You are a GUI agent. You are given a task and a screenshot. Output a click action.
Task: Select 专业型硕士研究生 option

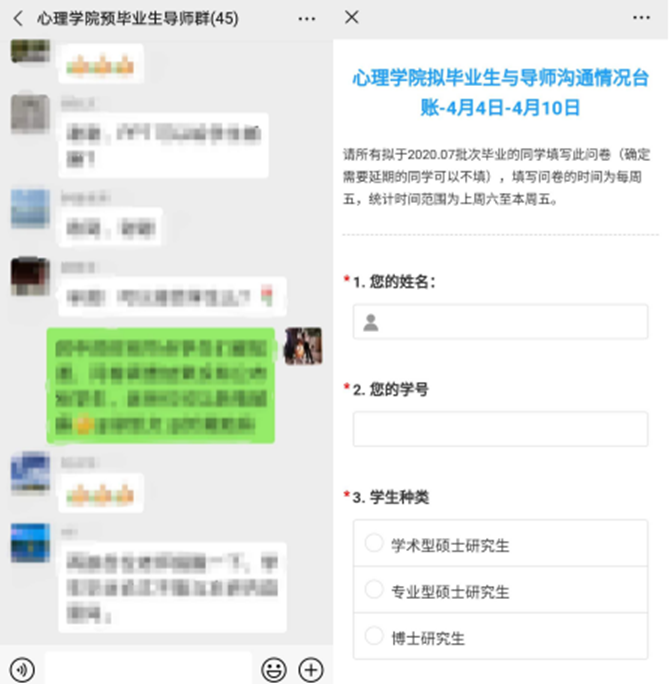tap(374, 589)
